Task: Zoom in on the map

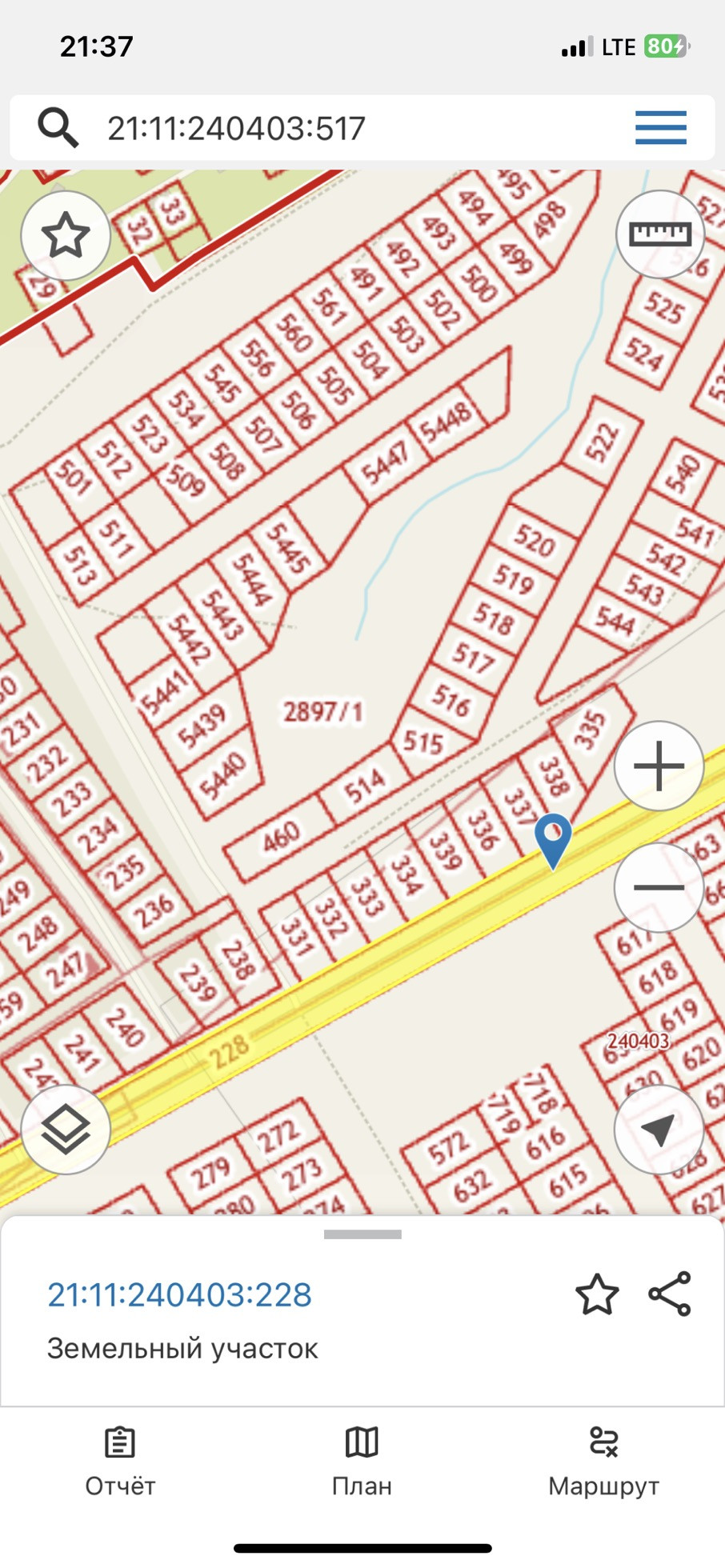Action: [659, 766]
